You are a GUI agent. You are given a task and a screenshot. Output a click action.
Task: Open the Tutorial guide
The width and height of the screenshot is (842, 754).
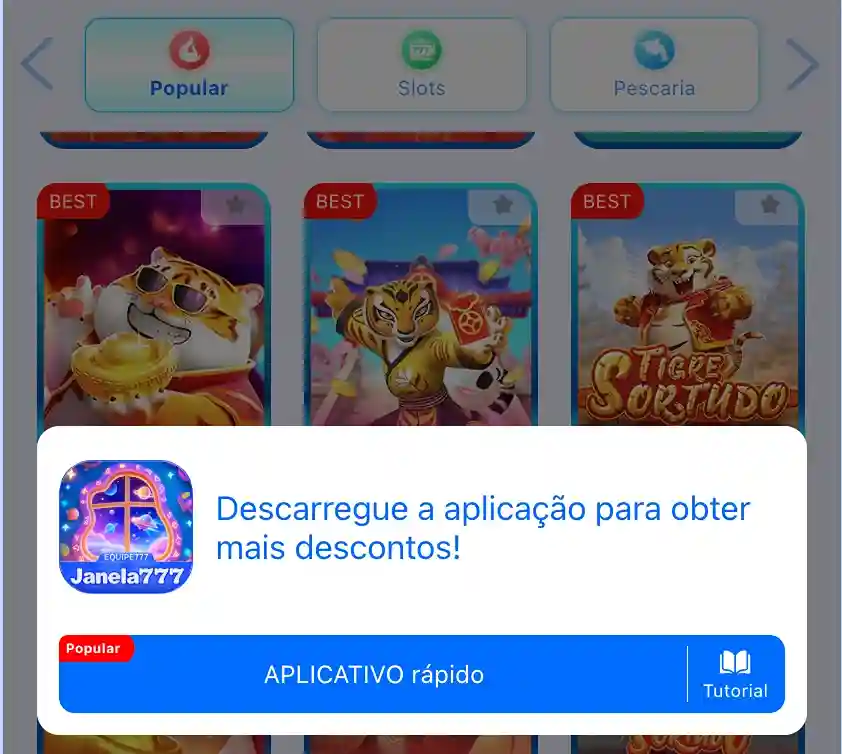(x=735, y=675)
